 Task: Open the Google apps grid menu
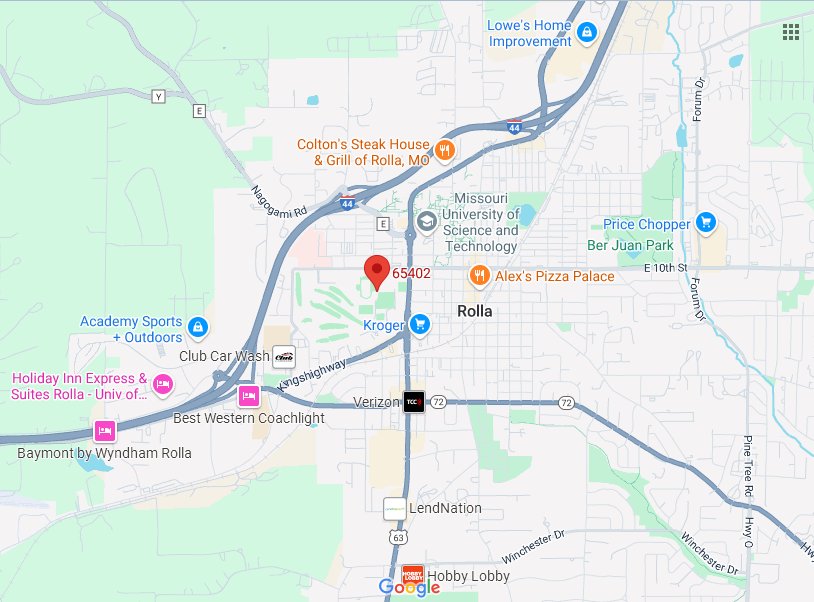click(x=791, y=32)
